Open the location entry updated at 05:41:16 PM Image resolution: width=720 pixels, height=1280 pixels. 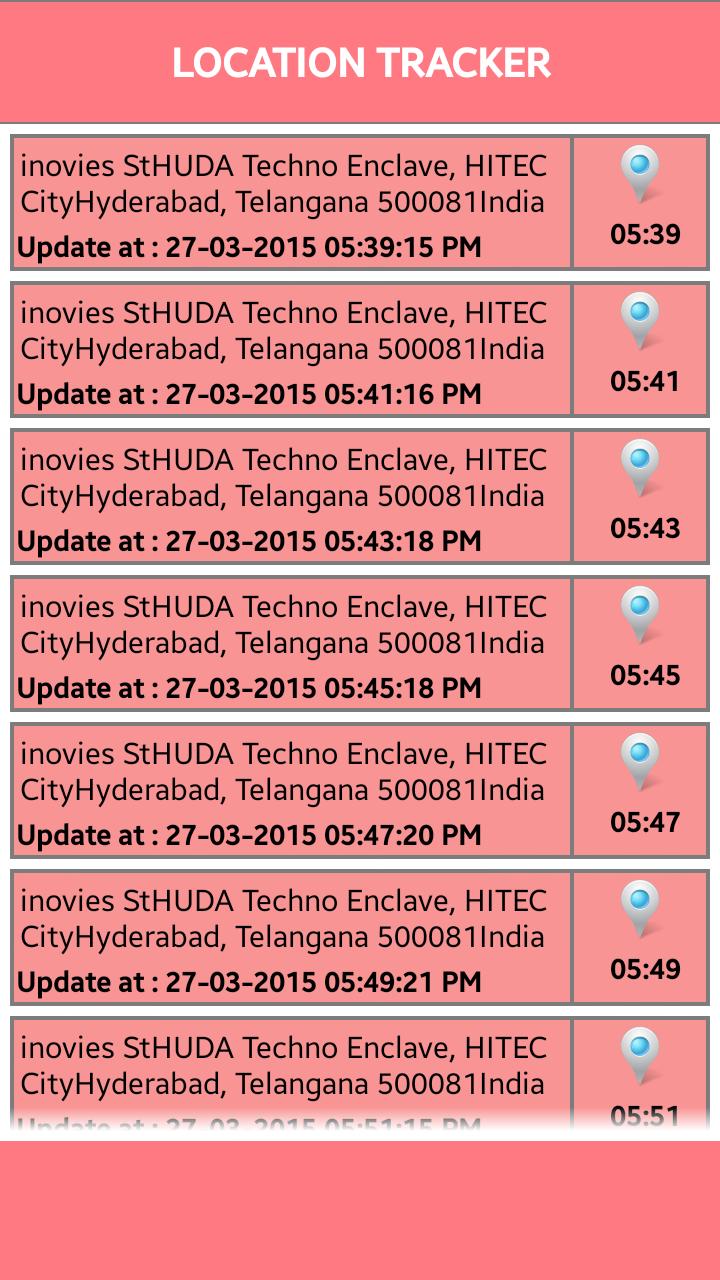pos(291,350)
